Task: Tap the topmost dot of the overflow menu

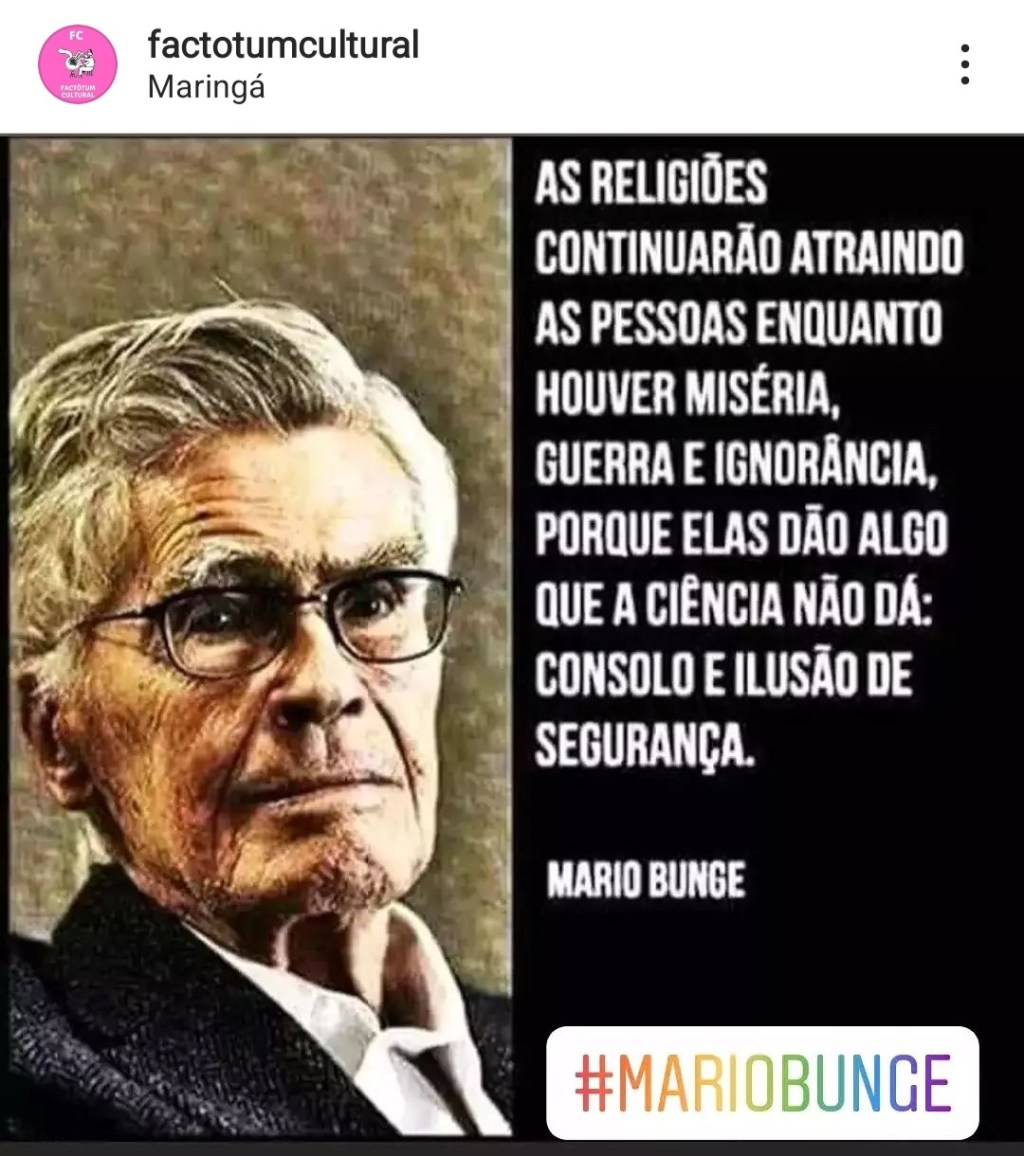Action: tap(964, 50)
